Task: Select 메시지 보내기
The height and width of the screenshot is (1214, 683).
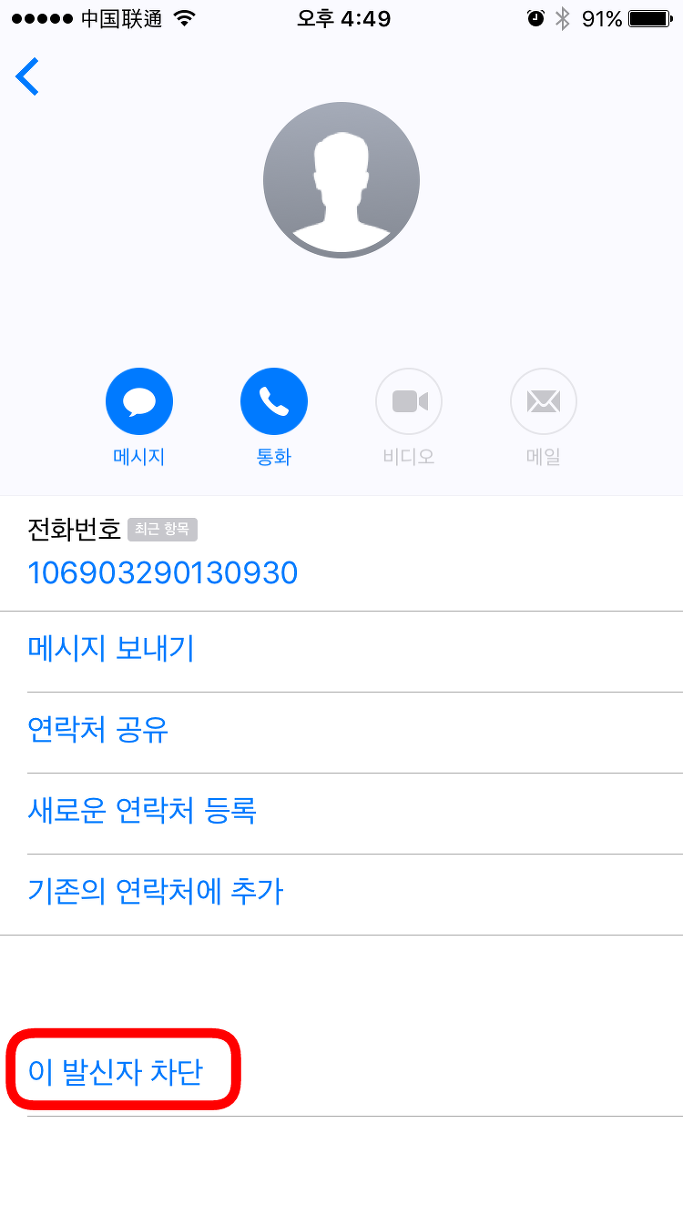Action: [x=341, y=651]
